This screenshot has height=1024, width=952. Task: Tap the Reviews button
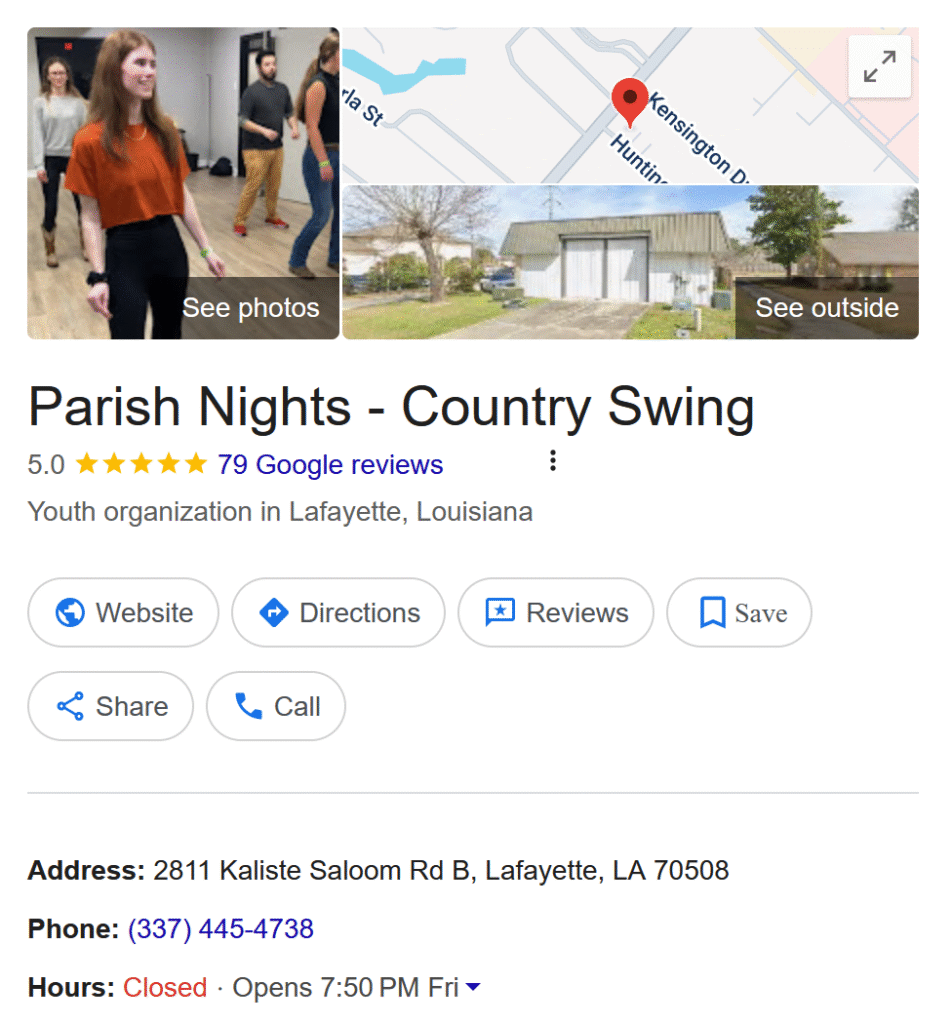coord(555,613)
